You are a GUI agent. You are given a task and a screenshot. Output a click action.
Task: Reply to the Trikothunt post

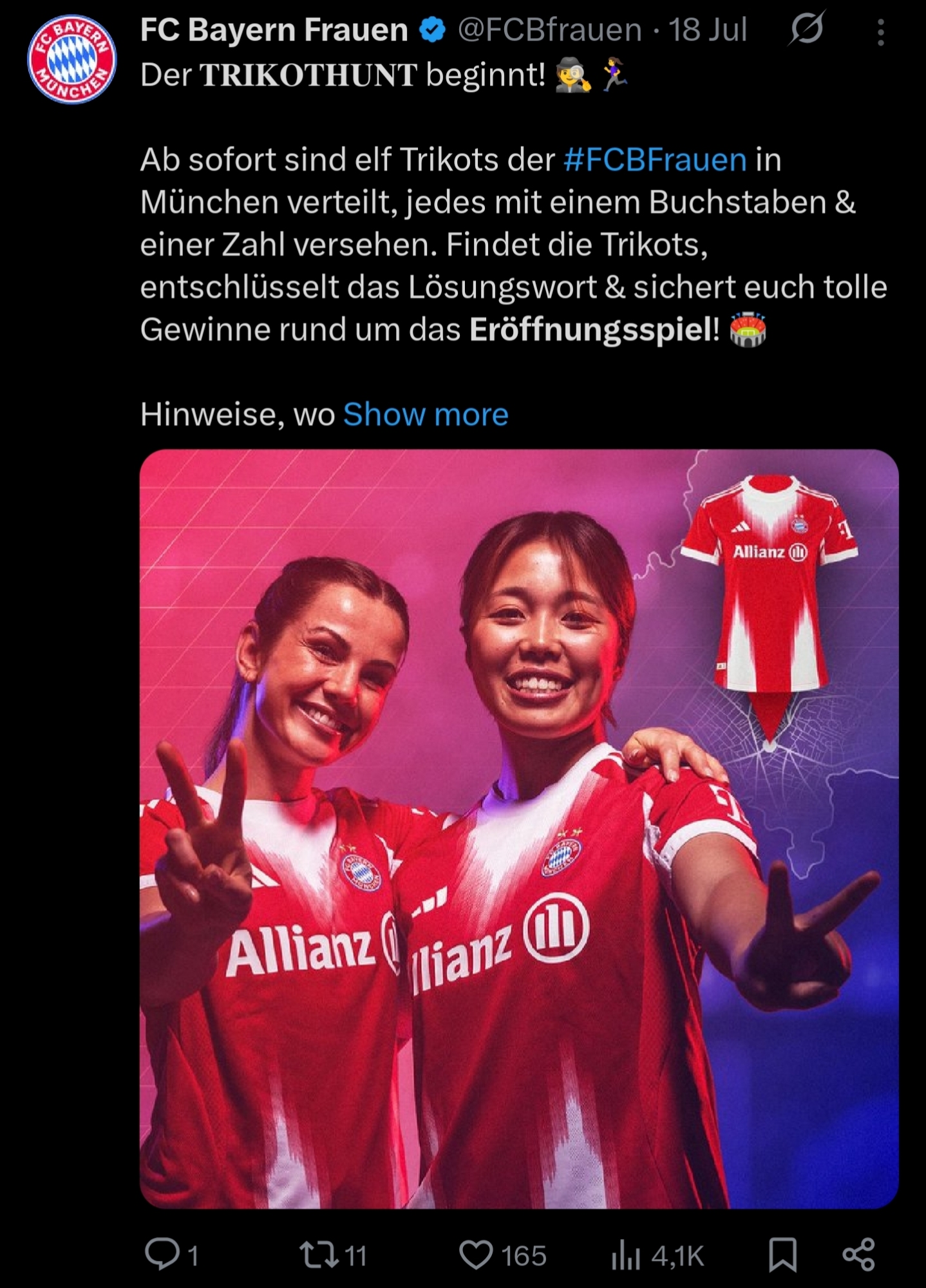[162, 1255]
